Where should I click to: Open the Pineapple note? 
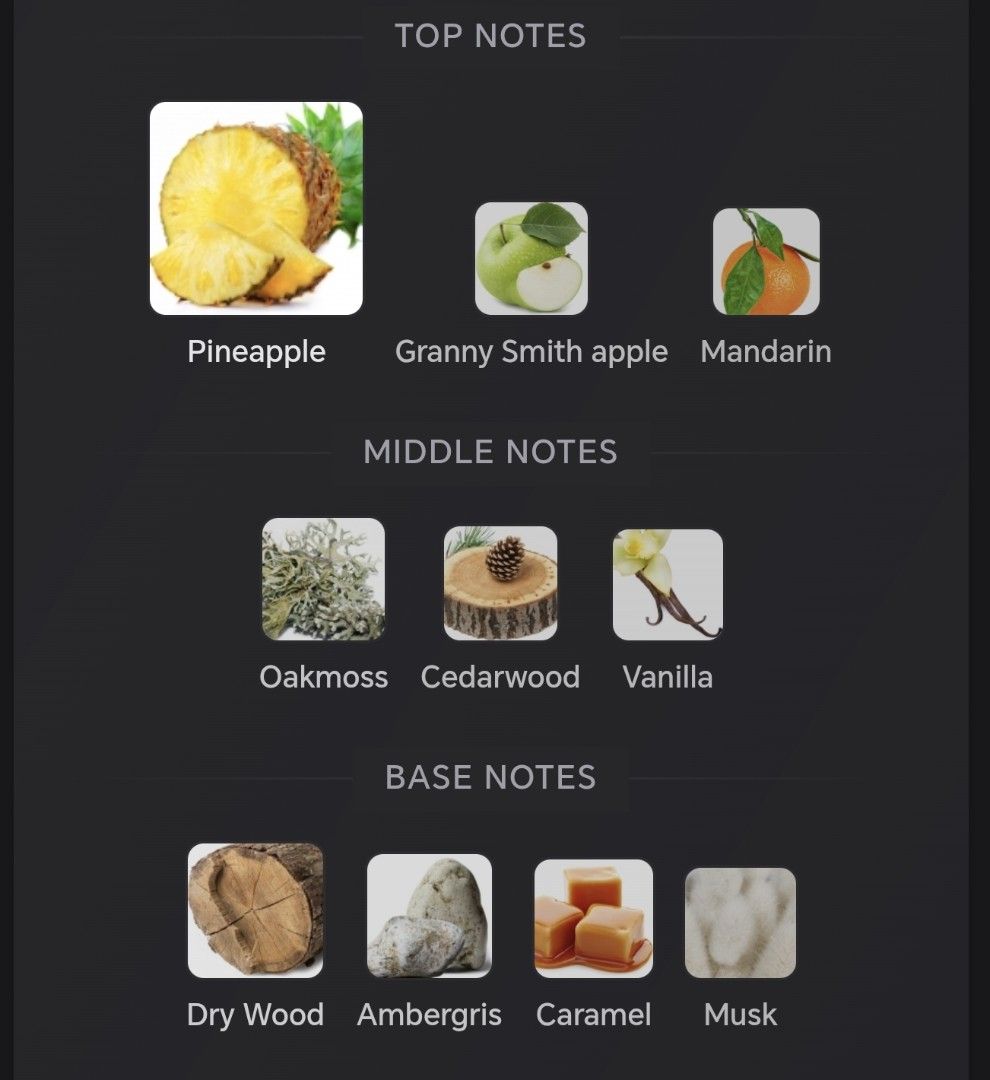(256, 209)
